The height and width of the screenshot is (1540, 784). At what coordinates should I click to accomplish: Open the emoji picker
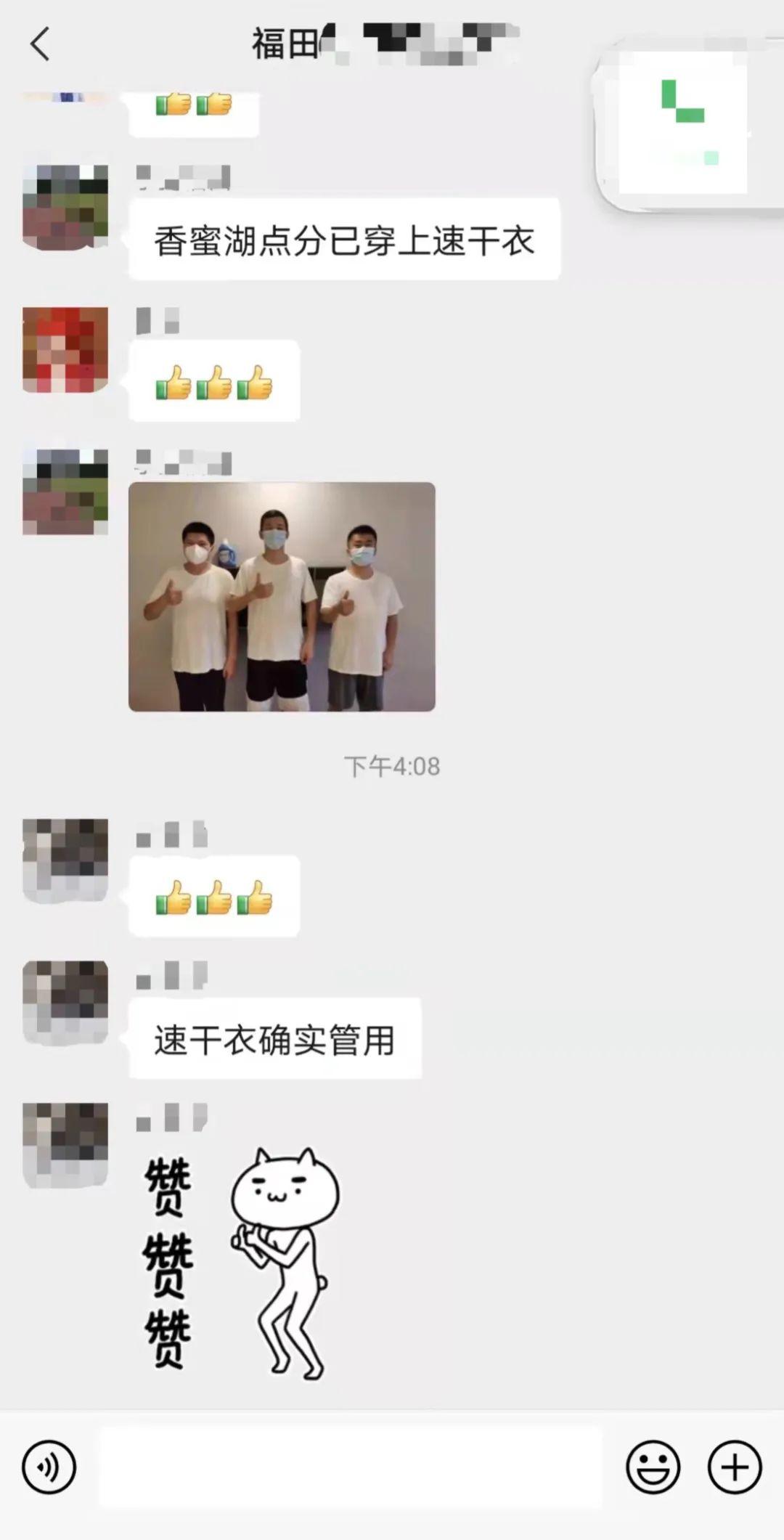pos(653,1467)
